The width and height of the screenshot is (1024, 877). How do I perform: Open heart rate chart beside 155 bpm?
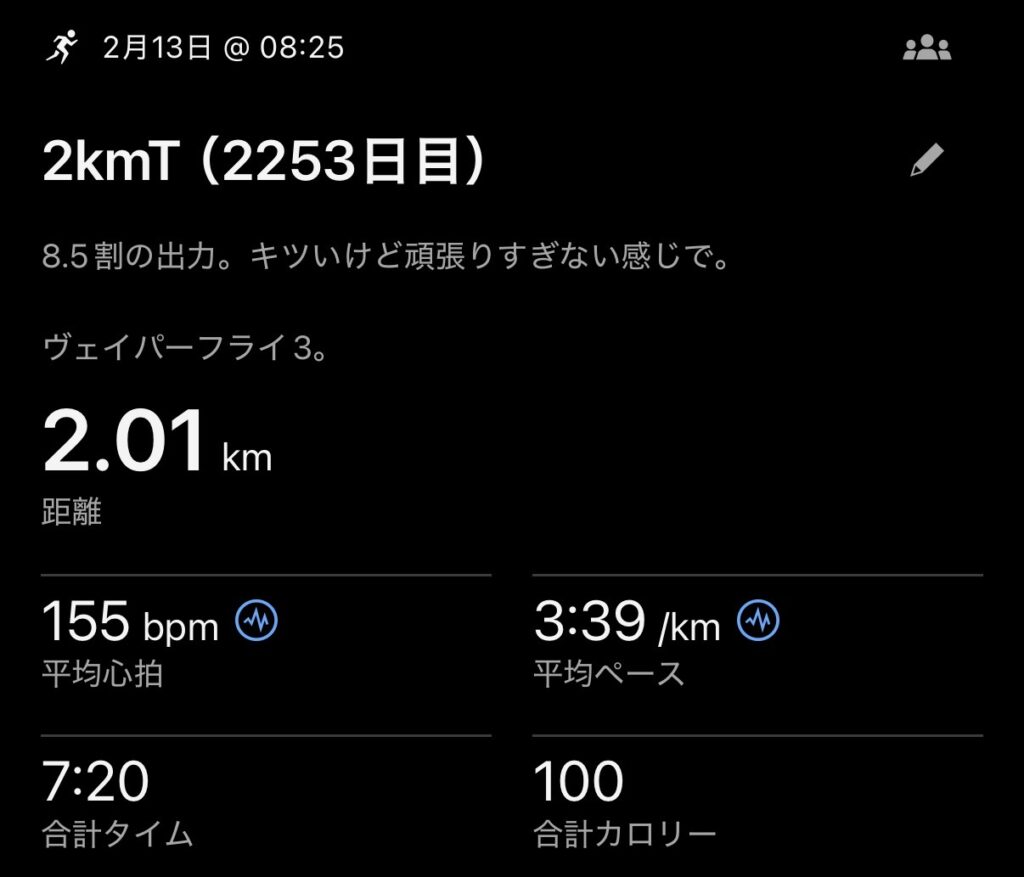coord(256,623)
